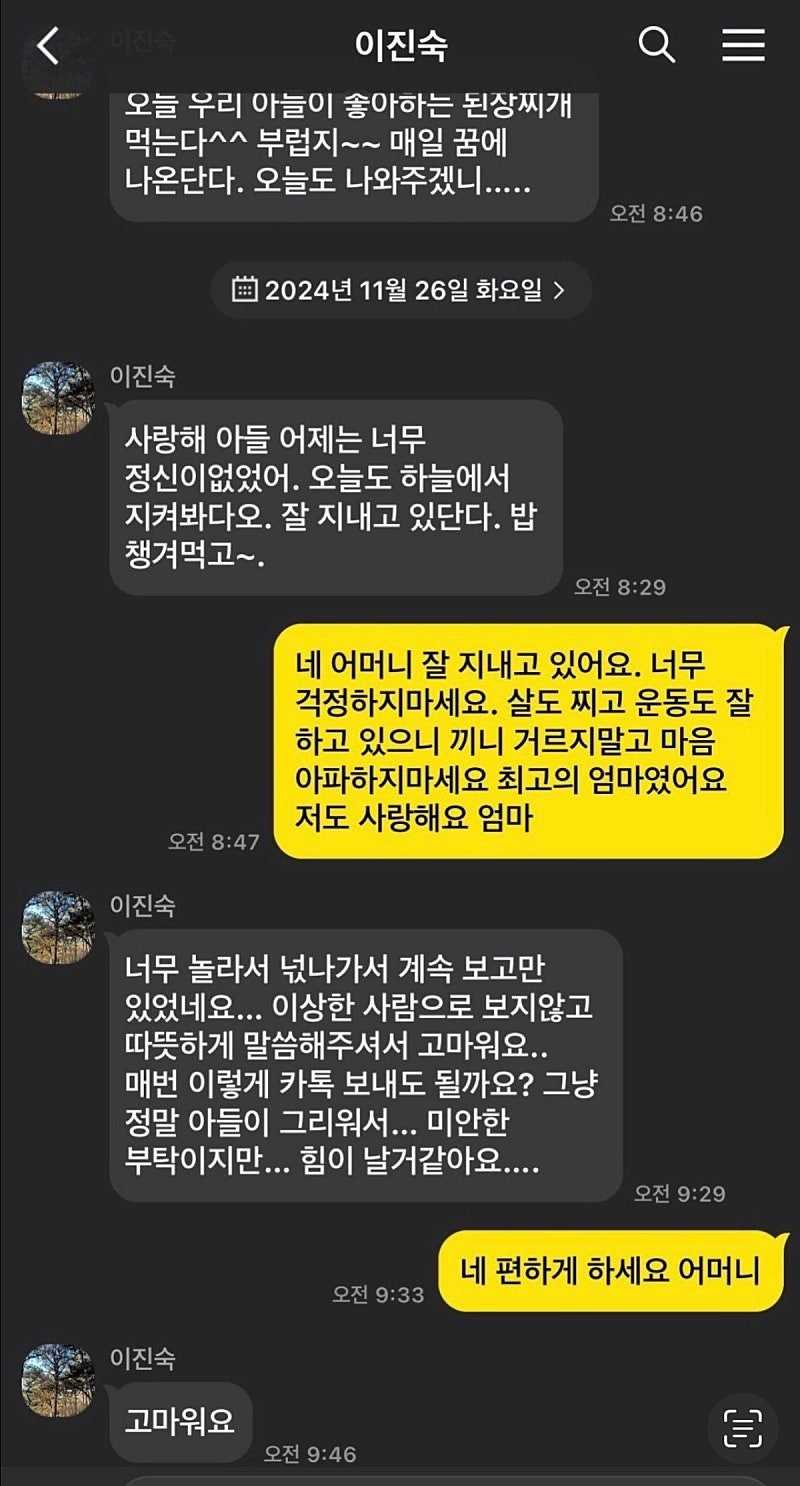Search within the 이진숙 conversation
Image resolution: width=800 pixels, height=1486 pixels.
click(x=656, y=45)
